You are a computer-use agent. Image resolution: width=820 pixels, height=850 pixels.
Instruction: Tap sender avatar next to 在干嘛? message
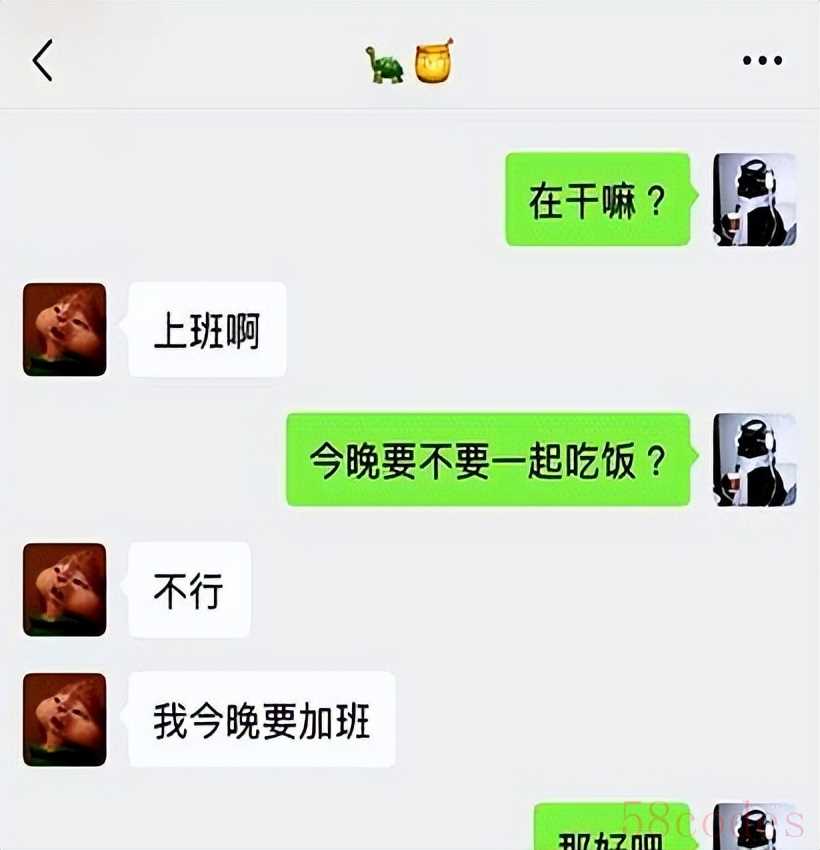pyautogui.click(x=755, y=199)
